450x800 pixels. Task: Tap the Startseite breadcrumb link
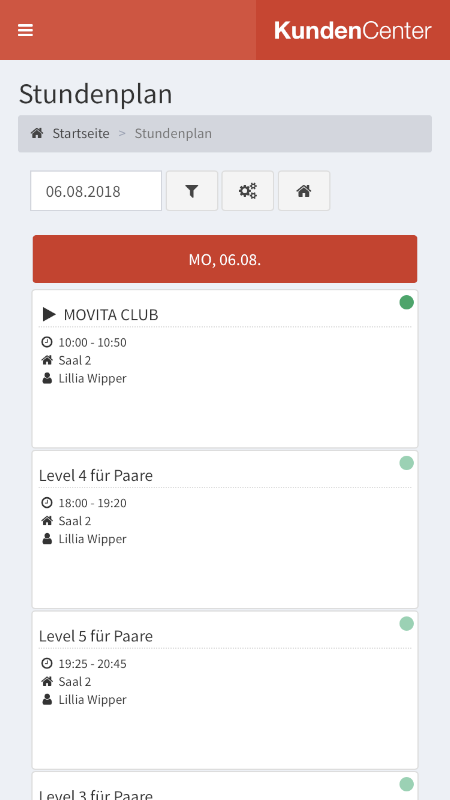coord(81,134)
